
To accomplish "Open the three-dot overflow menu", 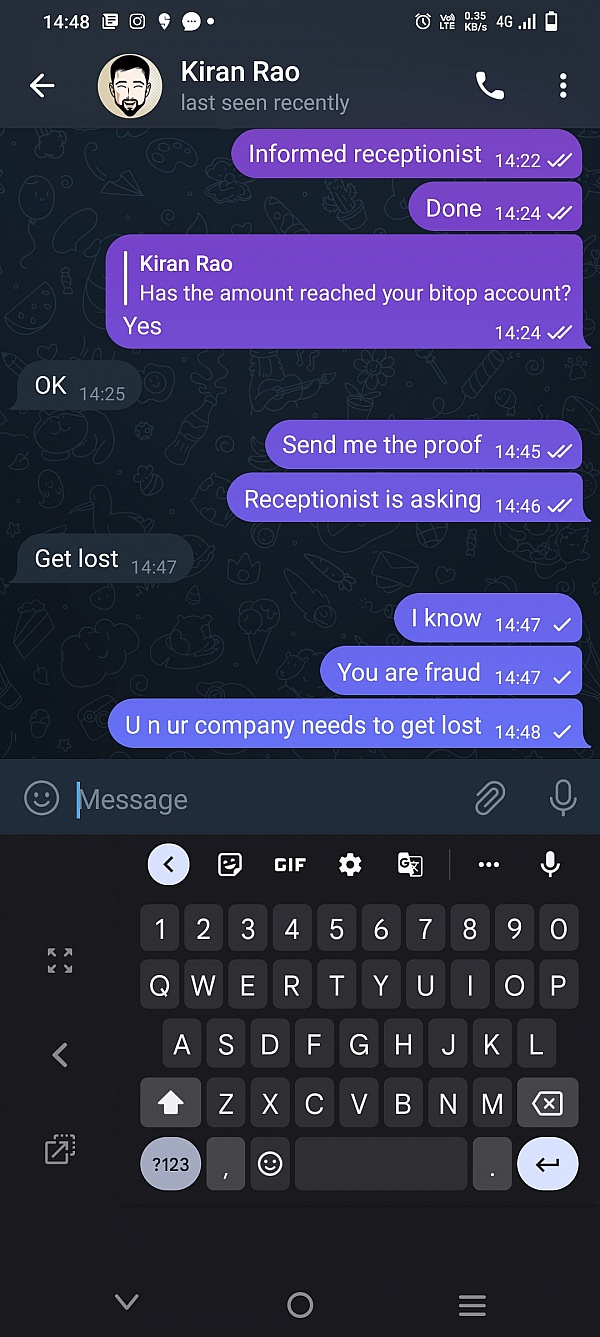I will point(563,86).
